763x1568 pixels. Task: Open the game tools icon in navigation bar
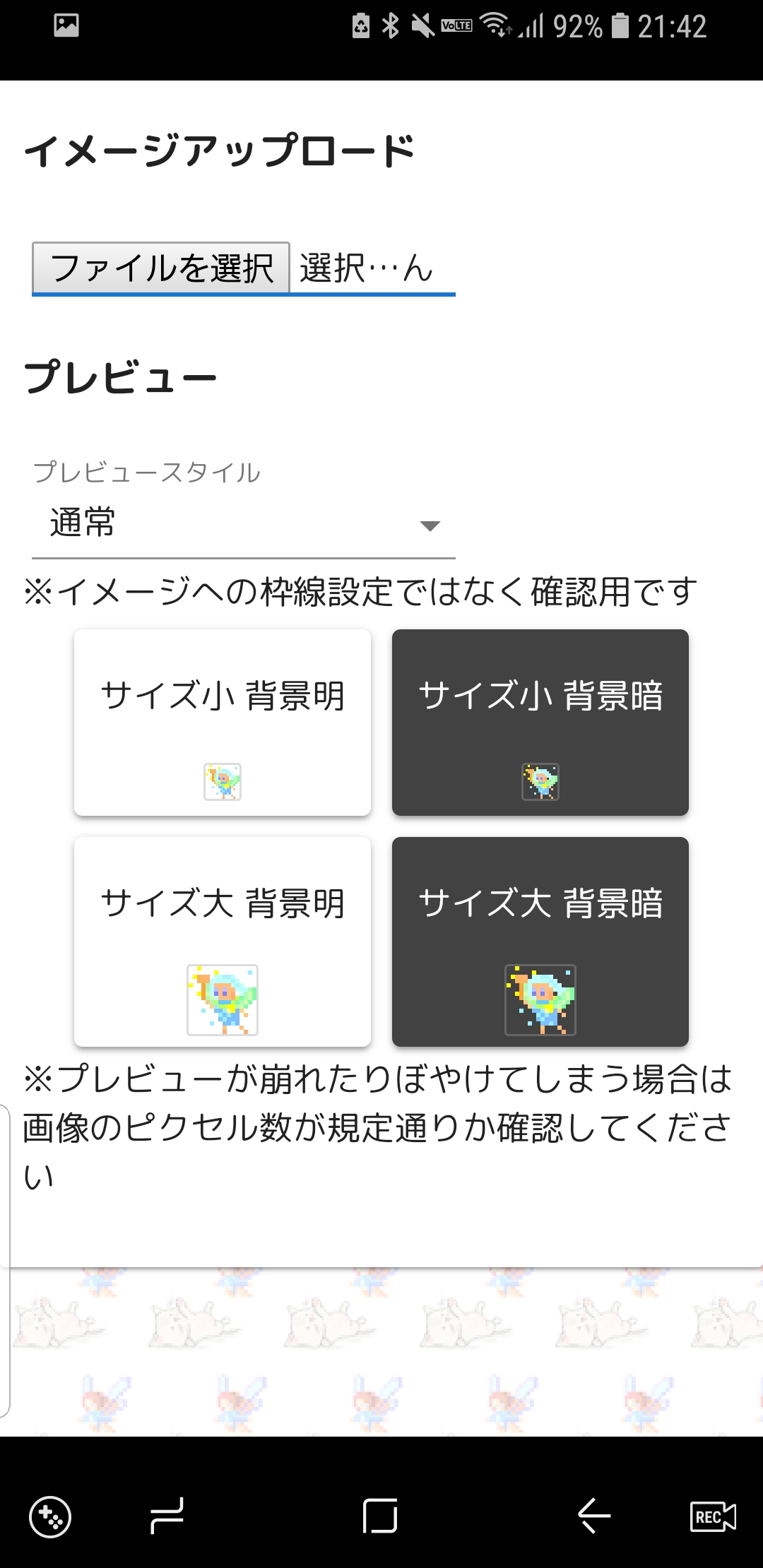pyautogui.click(x=49, y=1516)
